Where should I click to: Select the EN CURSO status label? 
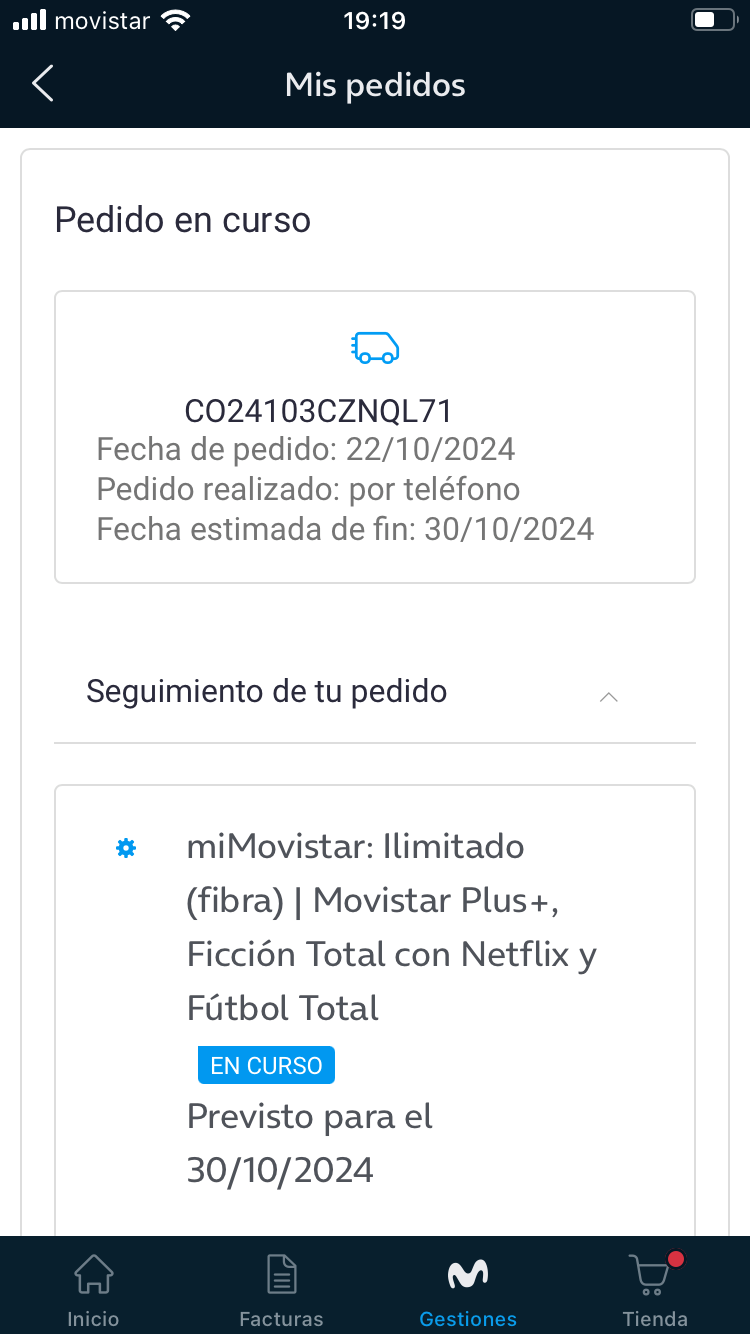[265, 1064]
